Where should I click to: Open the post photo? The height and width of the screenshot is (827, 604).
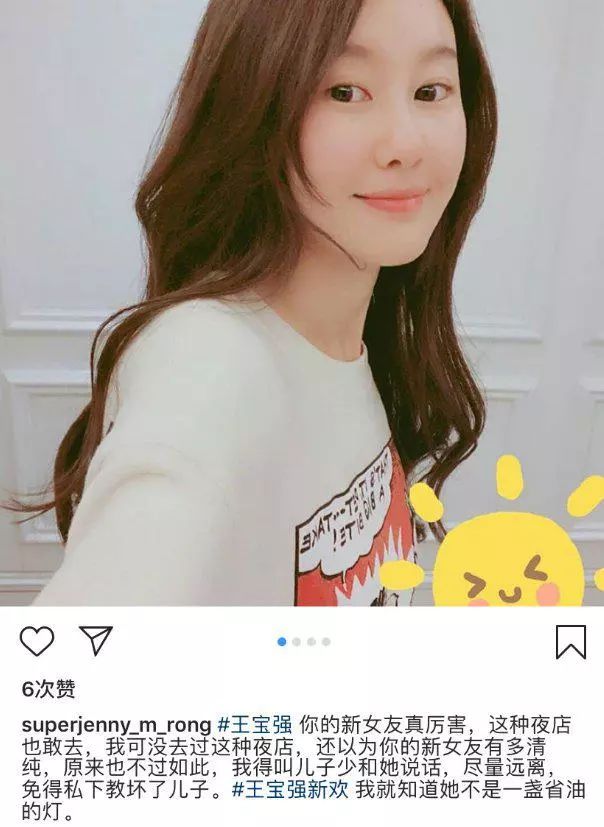pos(300,300)
